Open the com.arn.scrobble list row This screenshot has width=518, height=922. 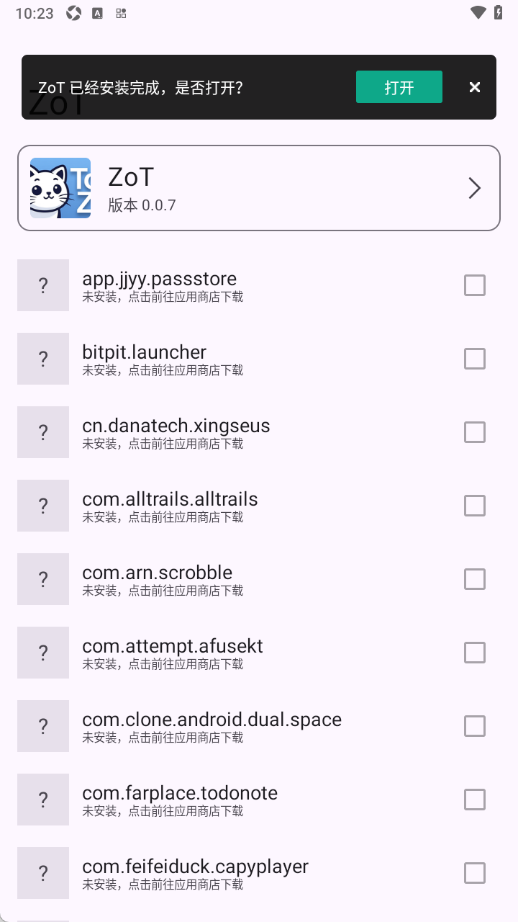tap(259, 579)
